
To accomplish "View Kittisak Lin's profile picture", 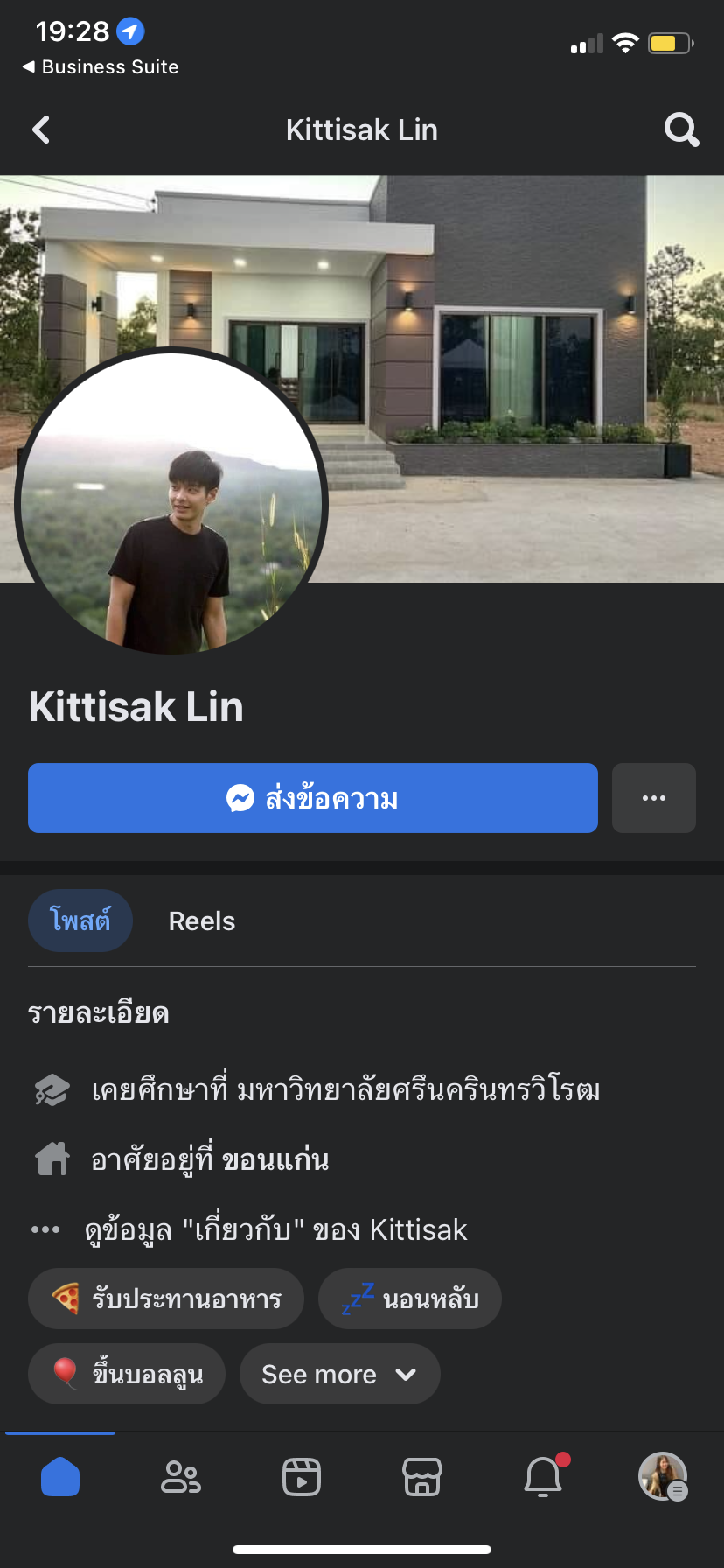I will (171, 502).
